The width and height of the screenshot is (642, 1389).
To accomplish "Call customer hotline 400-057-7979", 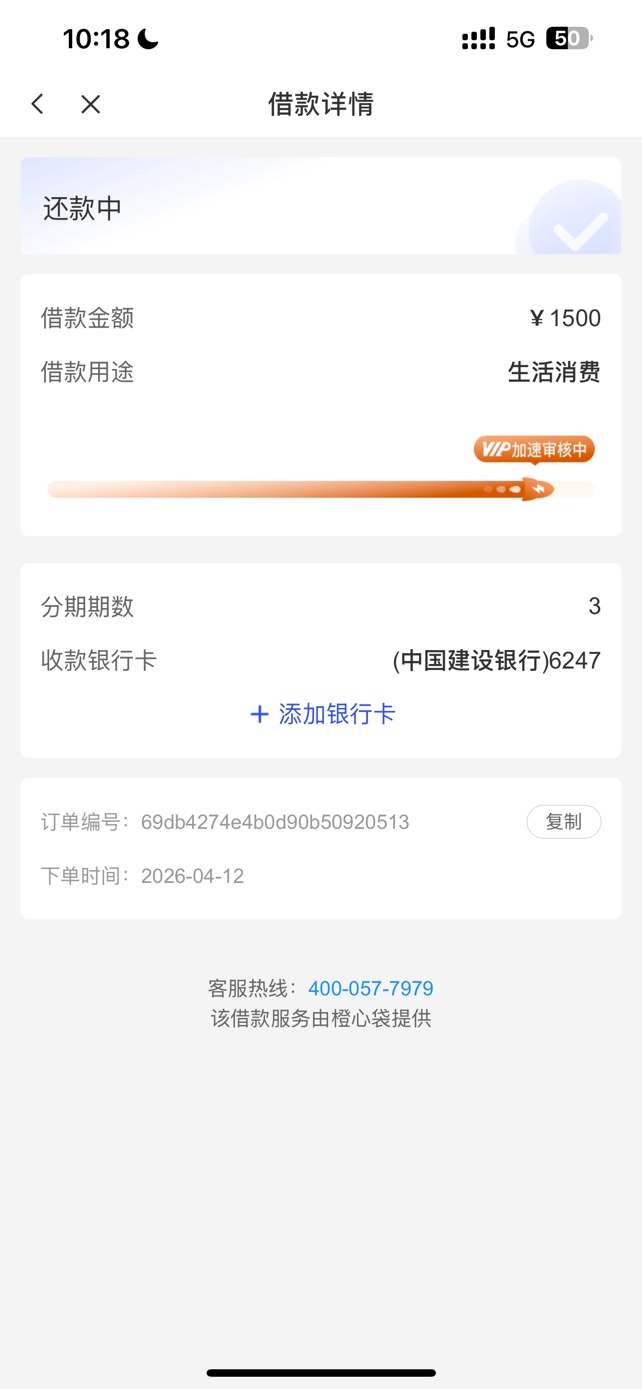I will tap(370, 988).
